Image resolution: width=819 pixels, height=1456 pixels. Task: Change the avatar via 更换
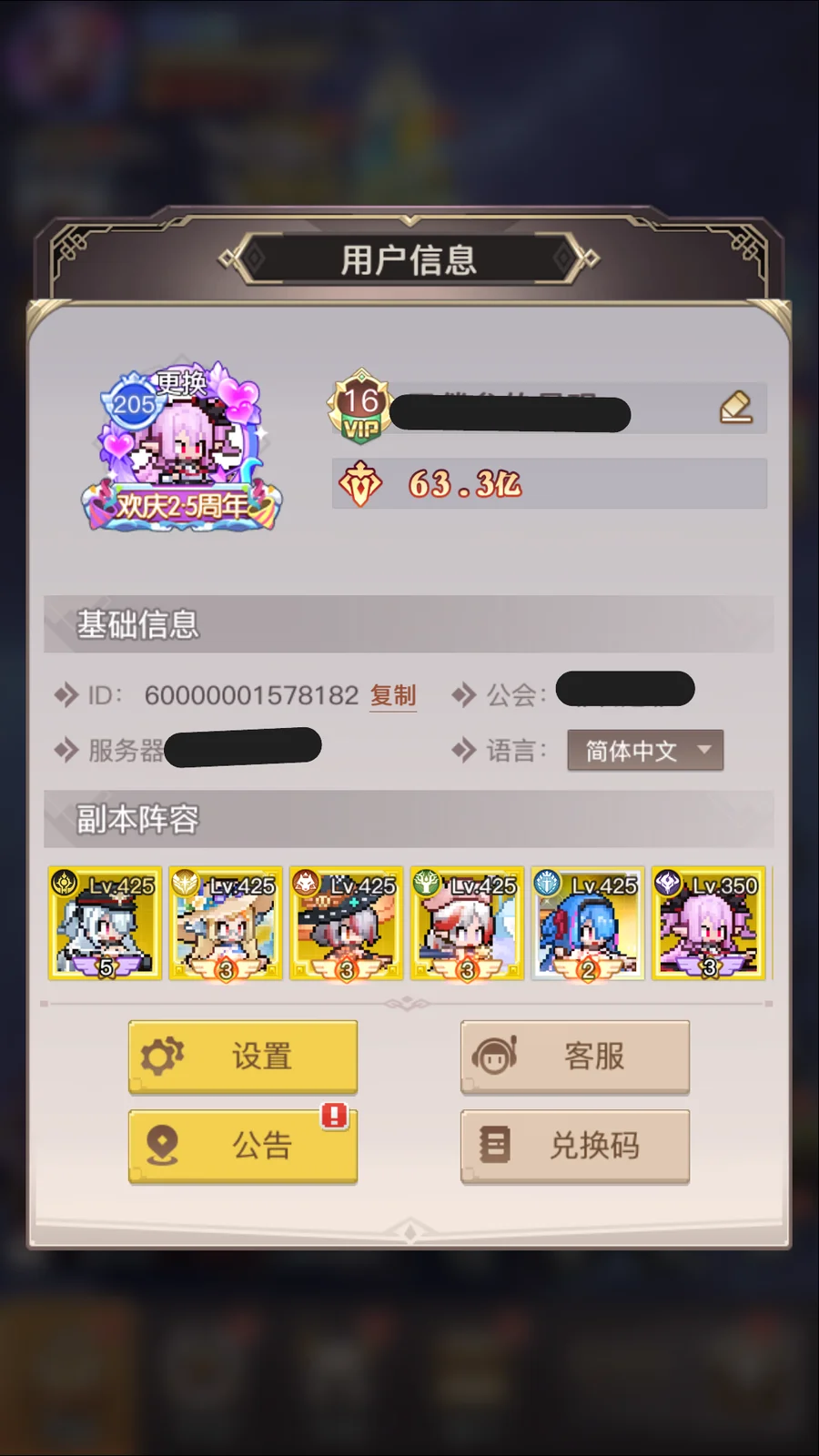click(181, 383)
